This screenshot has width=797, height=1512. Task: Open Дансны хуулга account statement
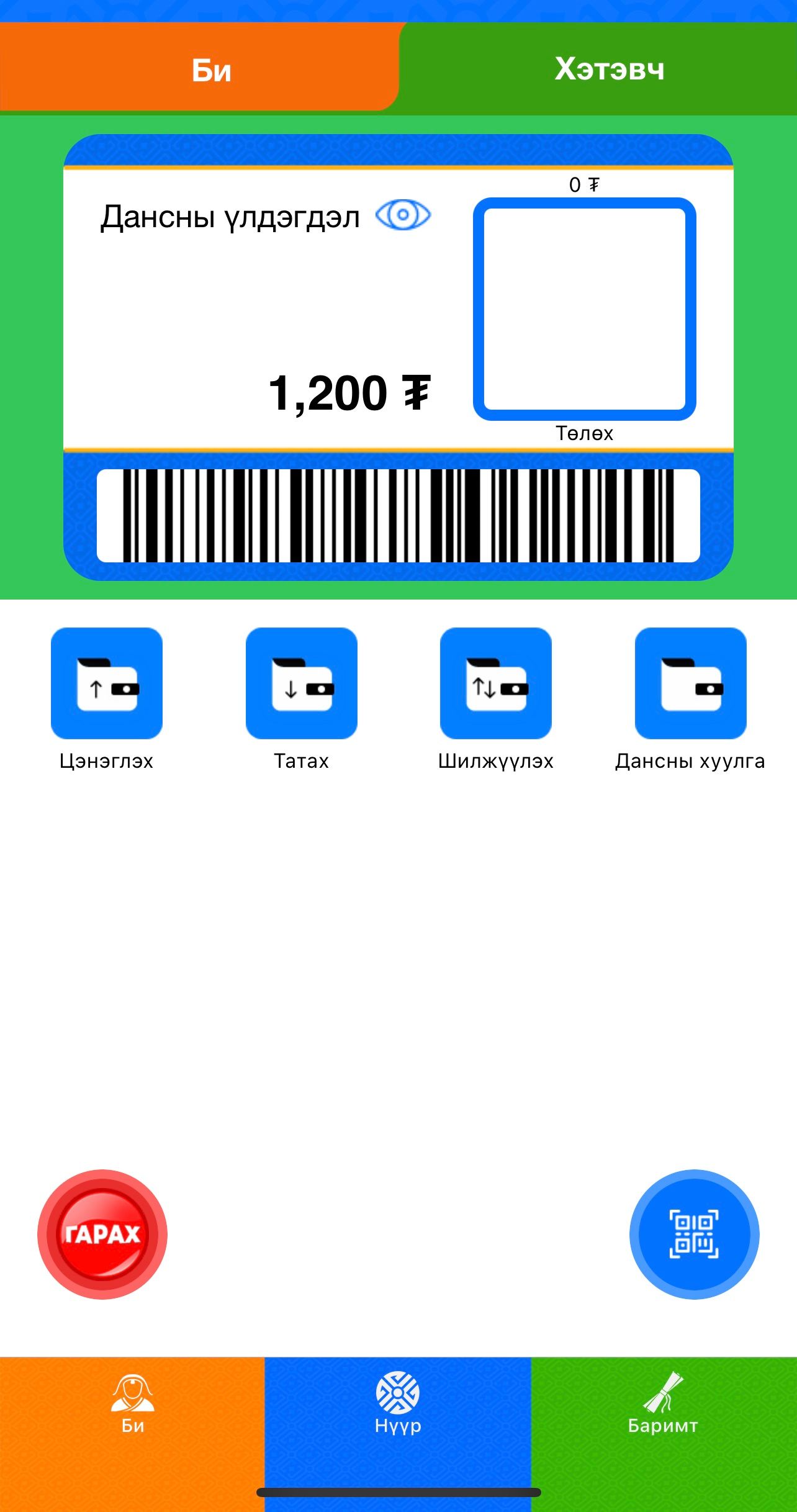(690, 683)
